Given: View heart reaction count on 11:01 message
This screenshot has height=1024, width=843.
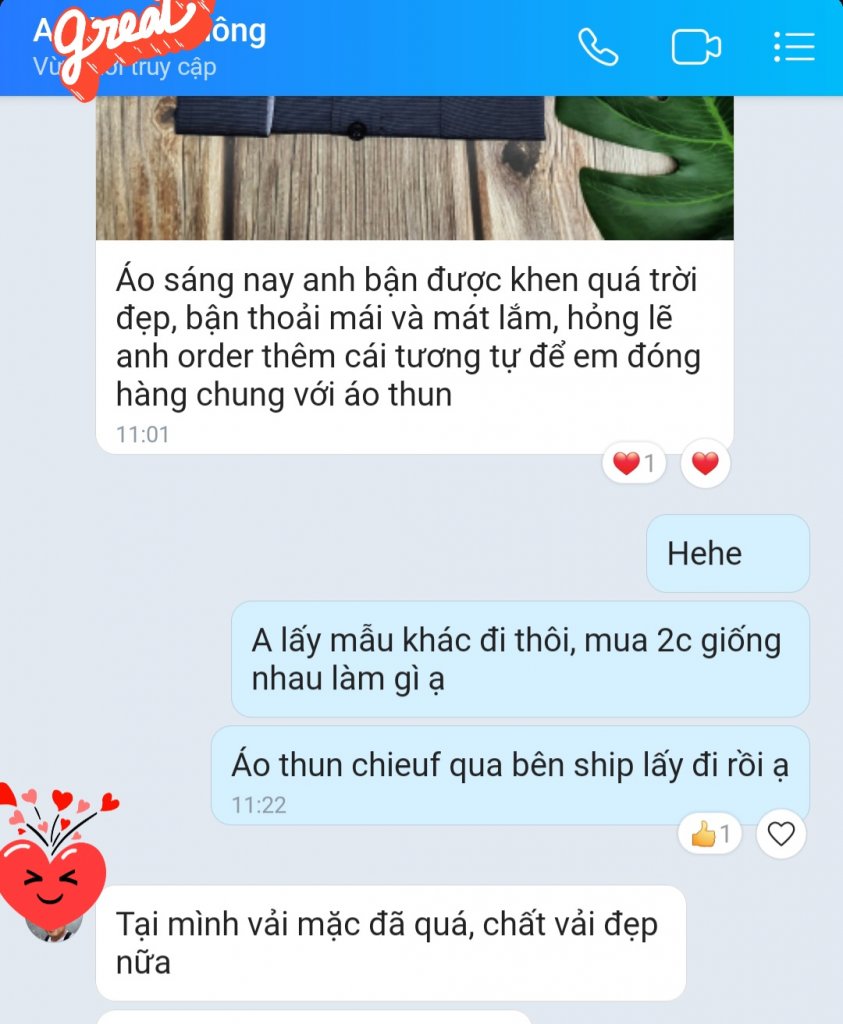Looking at the screenshot, I should [x=633, y=464].
